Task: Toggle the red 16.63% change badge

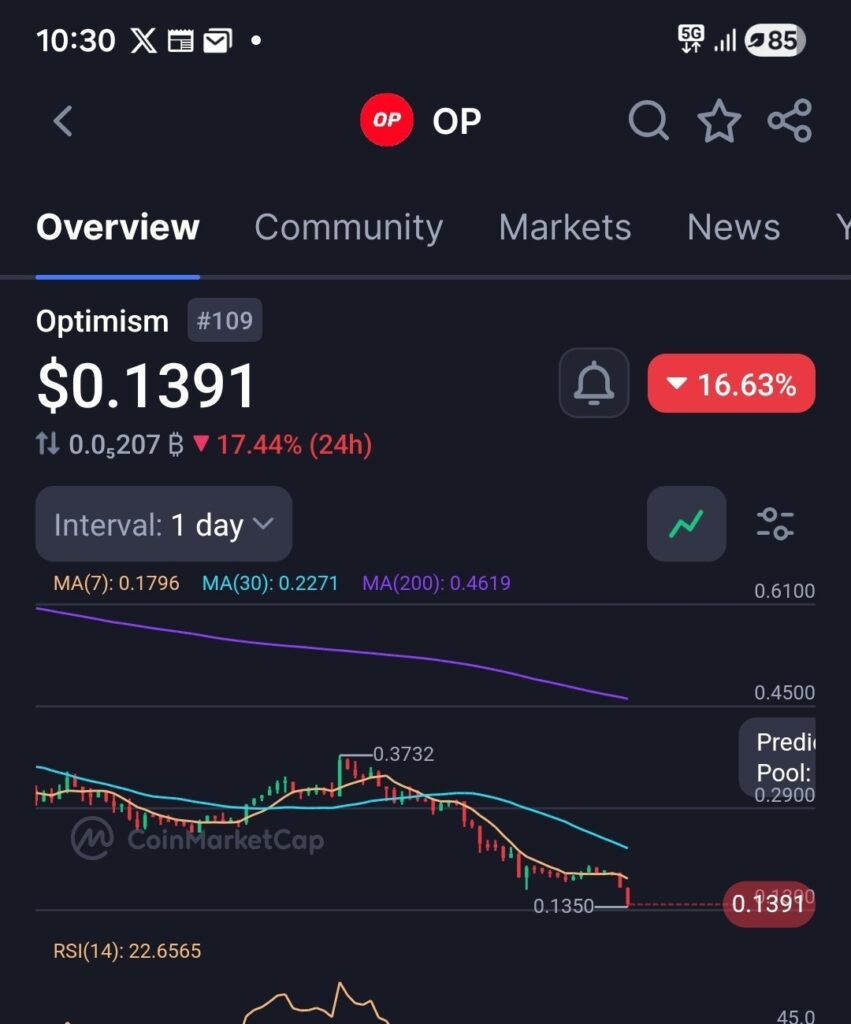Action: [731, 383]
